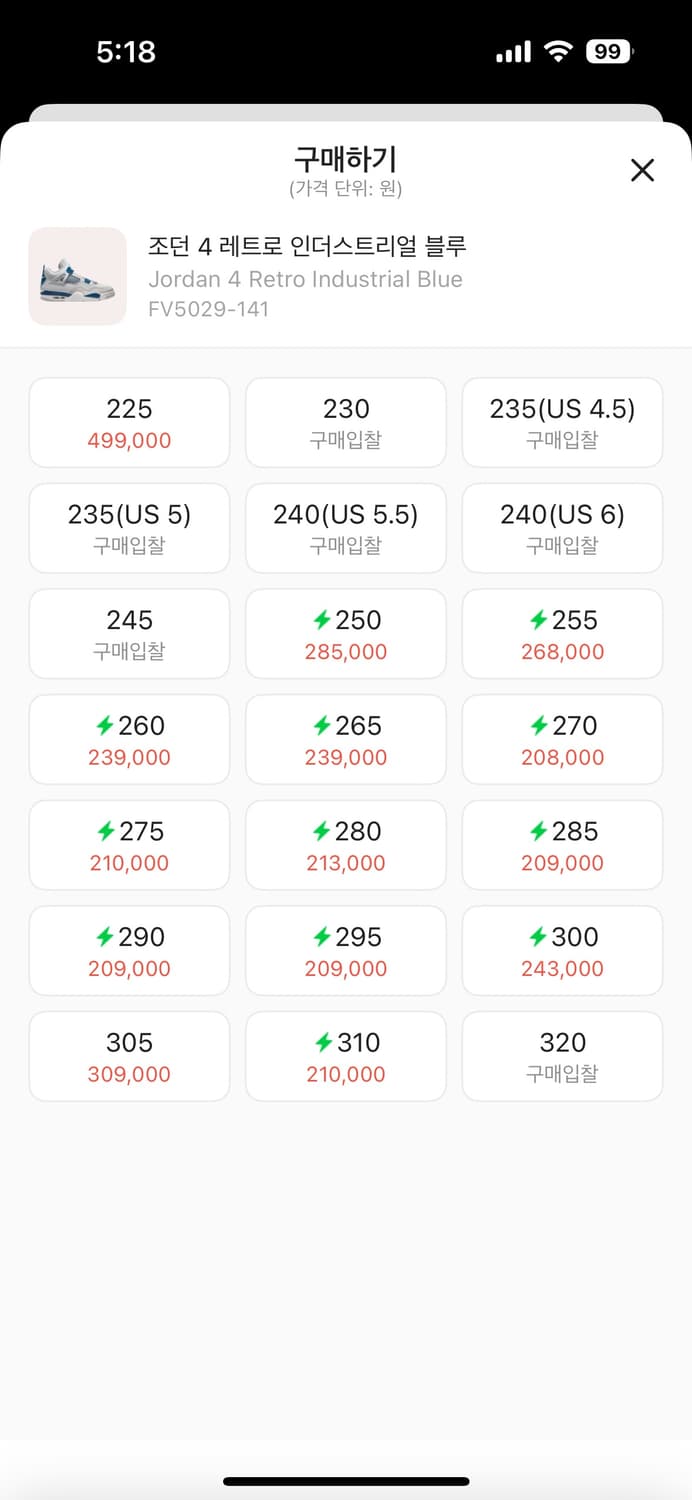
Task: Select size 245 구매입찰
Action: (x=129, y=635)
